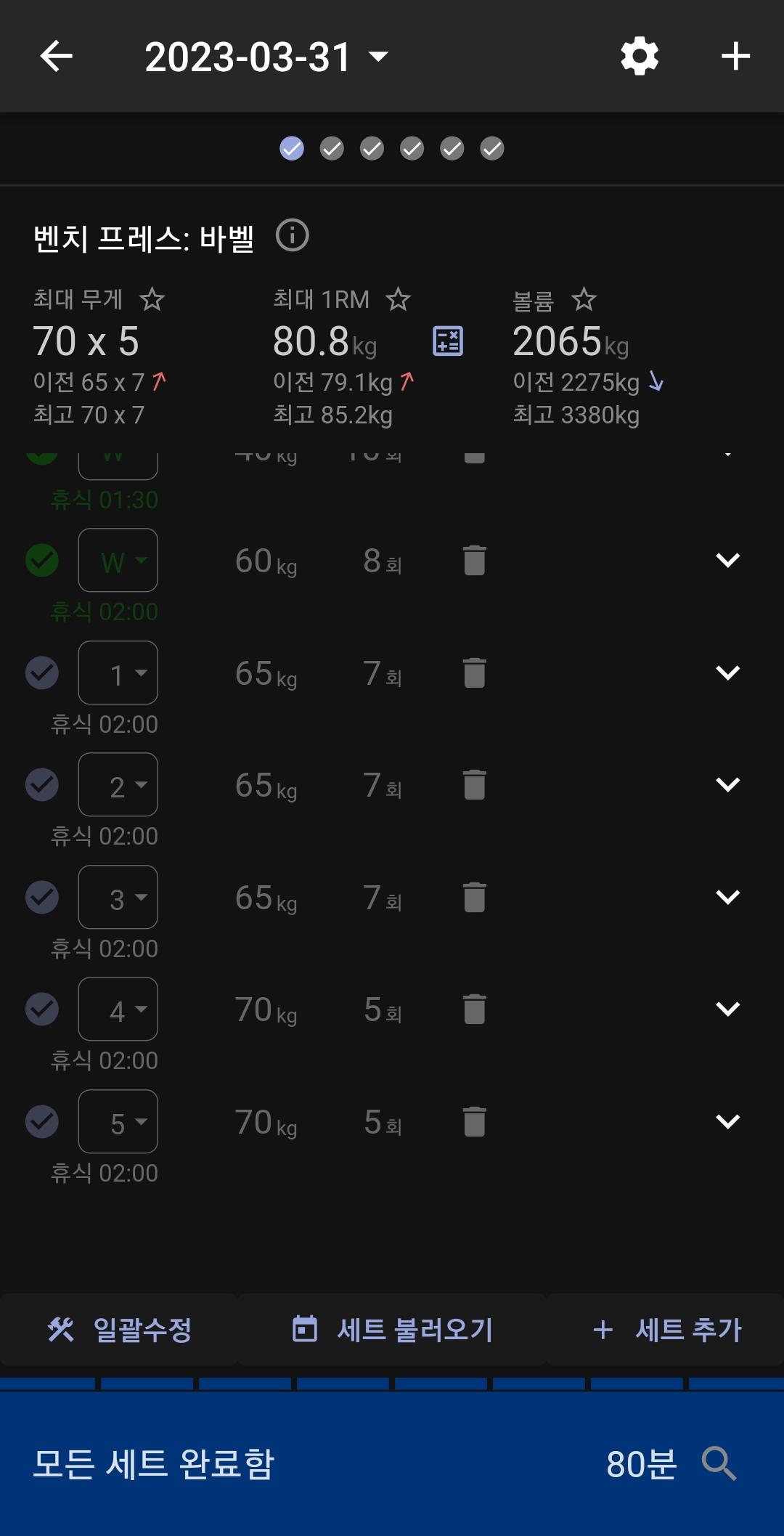Uncheck the completed 60kg warm-up set

point(42,561)
